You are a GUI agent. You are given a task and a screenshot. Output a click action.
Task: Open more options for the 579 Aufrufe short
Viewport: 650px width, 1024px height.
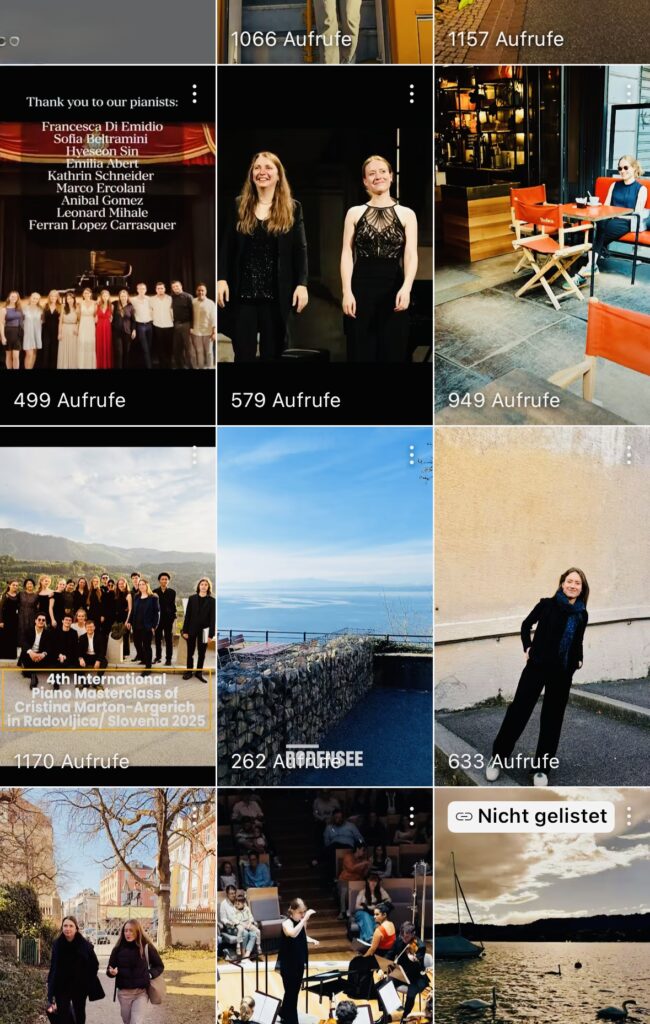411,94
